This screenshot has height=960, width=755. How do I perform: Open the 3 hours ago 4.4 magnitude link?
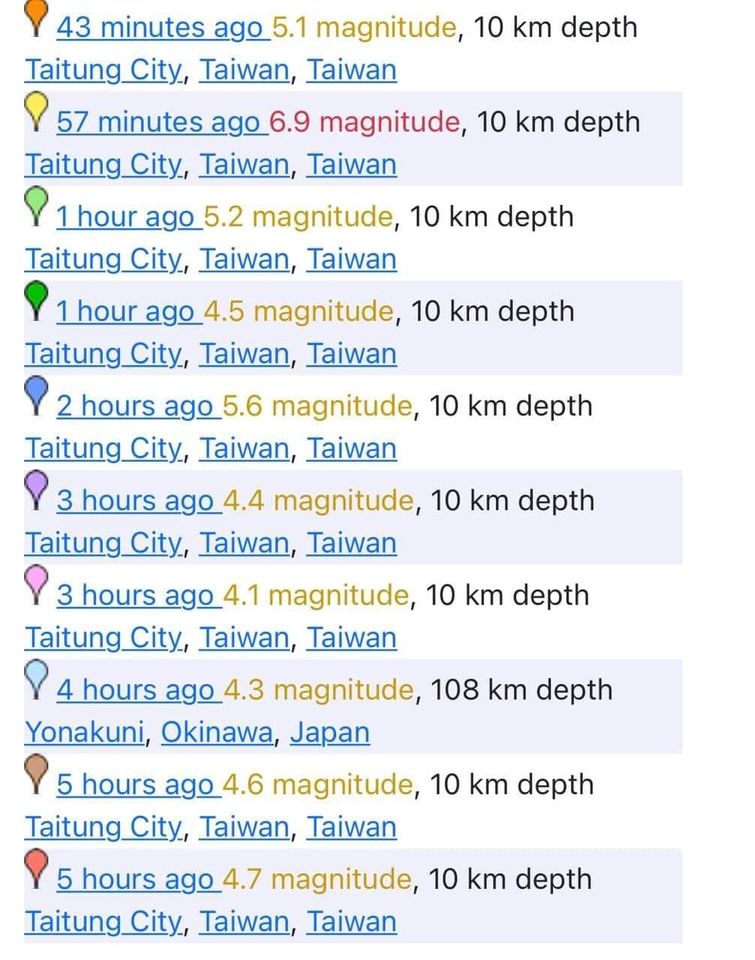click(x=136, y=501)
